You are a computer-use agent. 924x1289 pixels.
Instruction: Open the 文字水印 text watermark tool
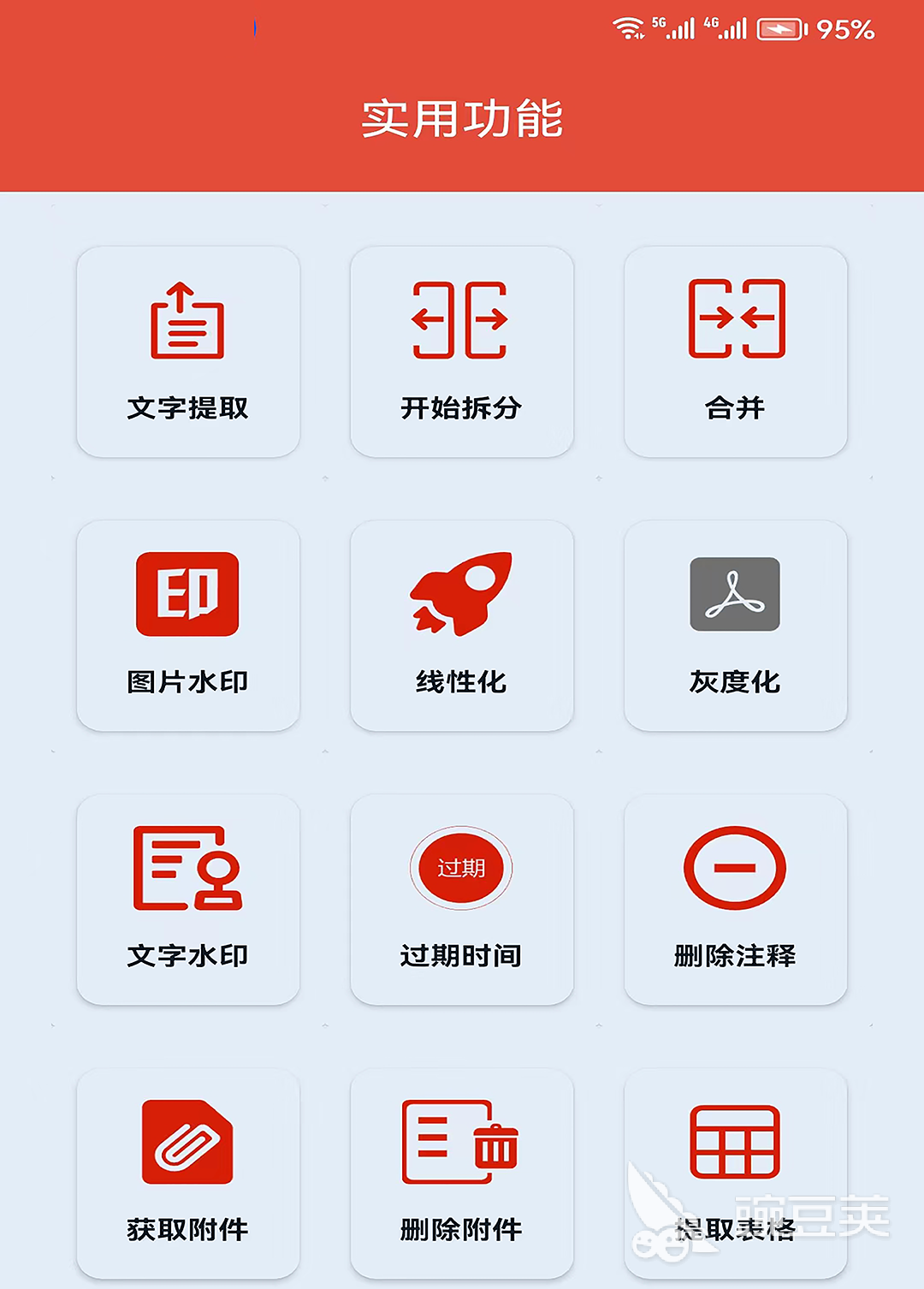click(187, 869)
